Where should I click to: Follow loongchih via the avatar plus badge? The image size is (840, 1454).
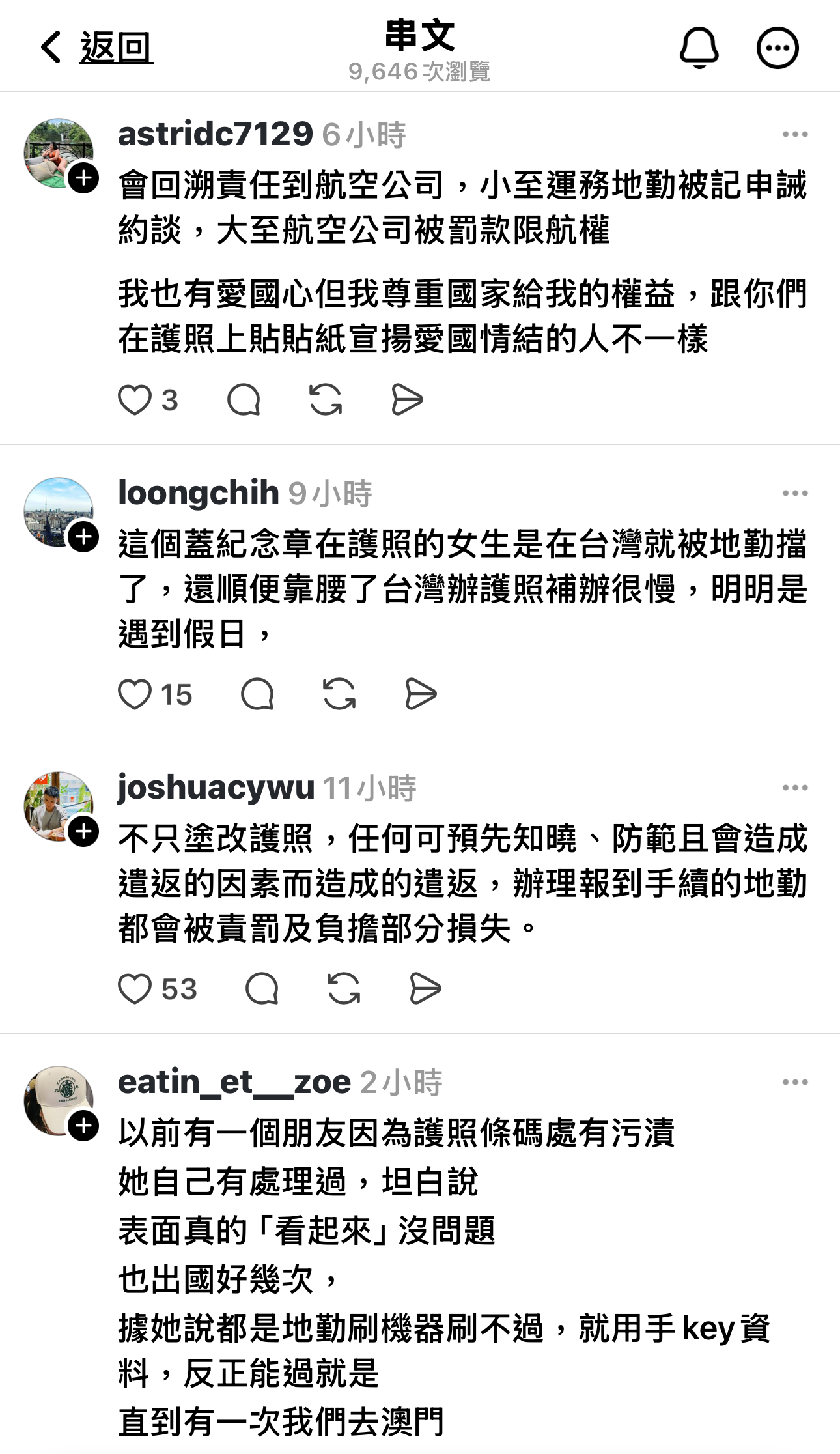point(83,537)
